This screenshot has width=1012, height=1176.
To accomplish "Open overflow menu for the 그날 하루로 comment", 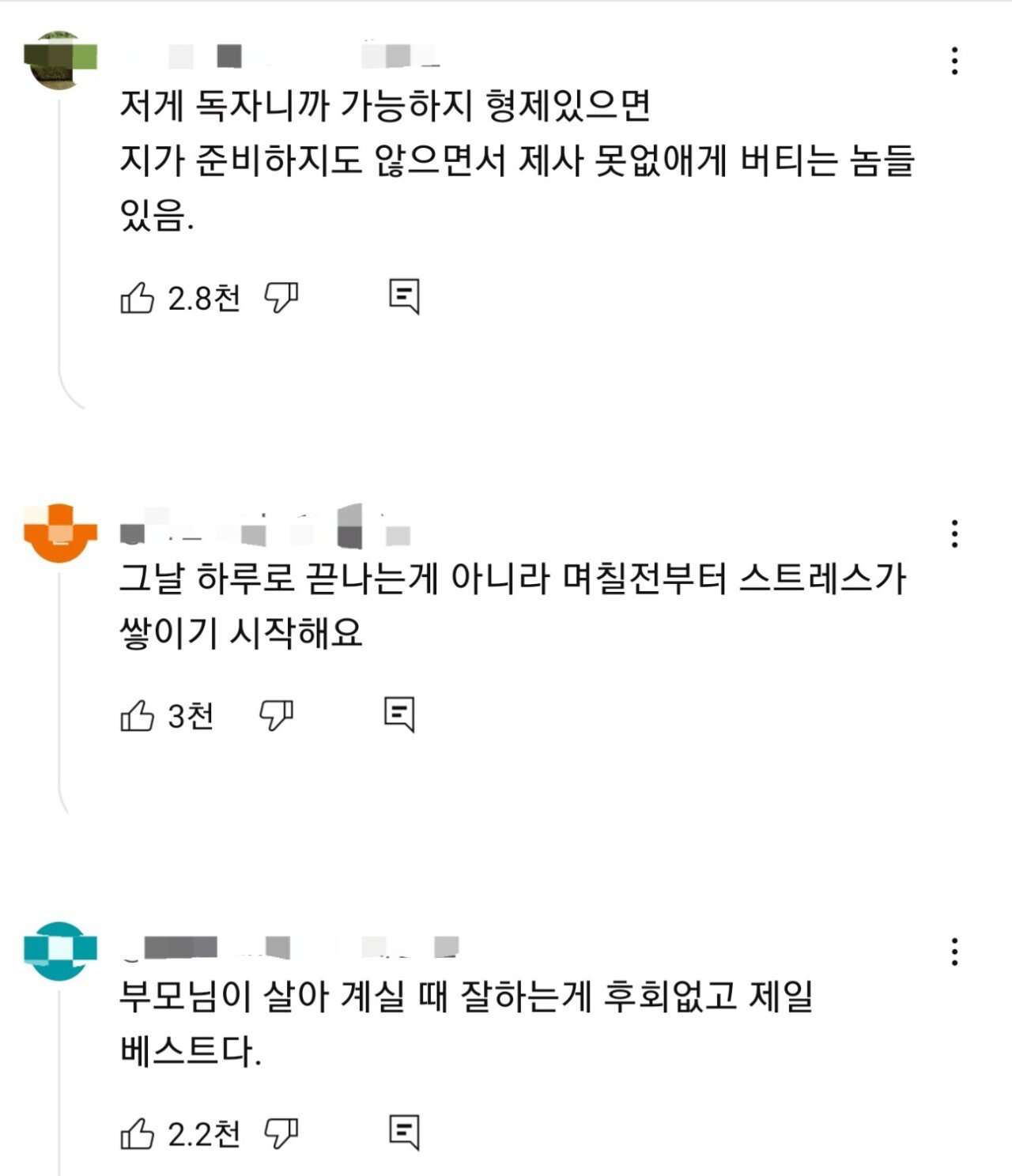I will point(954,534).
